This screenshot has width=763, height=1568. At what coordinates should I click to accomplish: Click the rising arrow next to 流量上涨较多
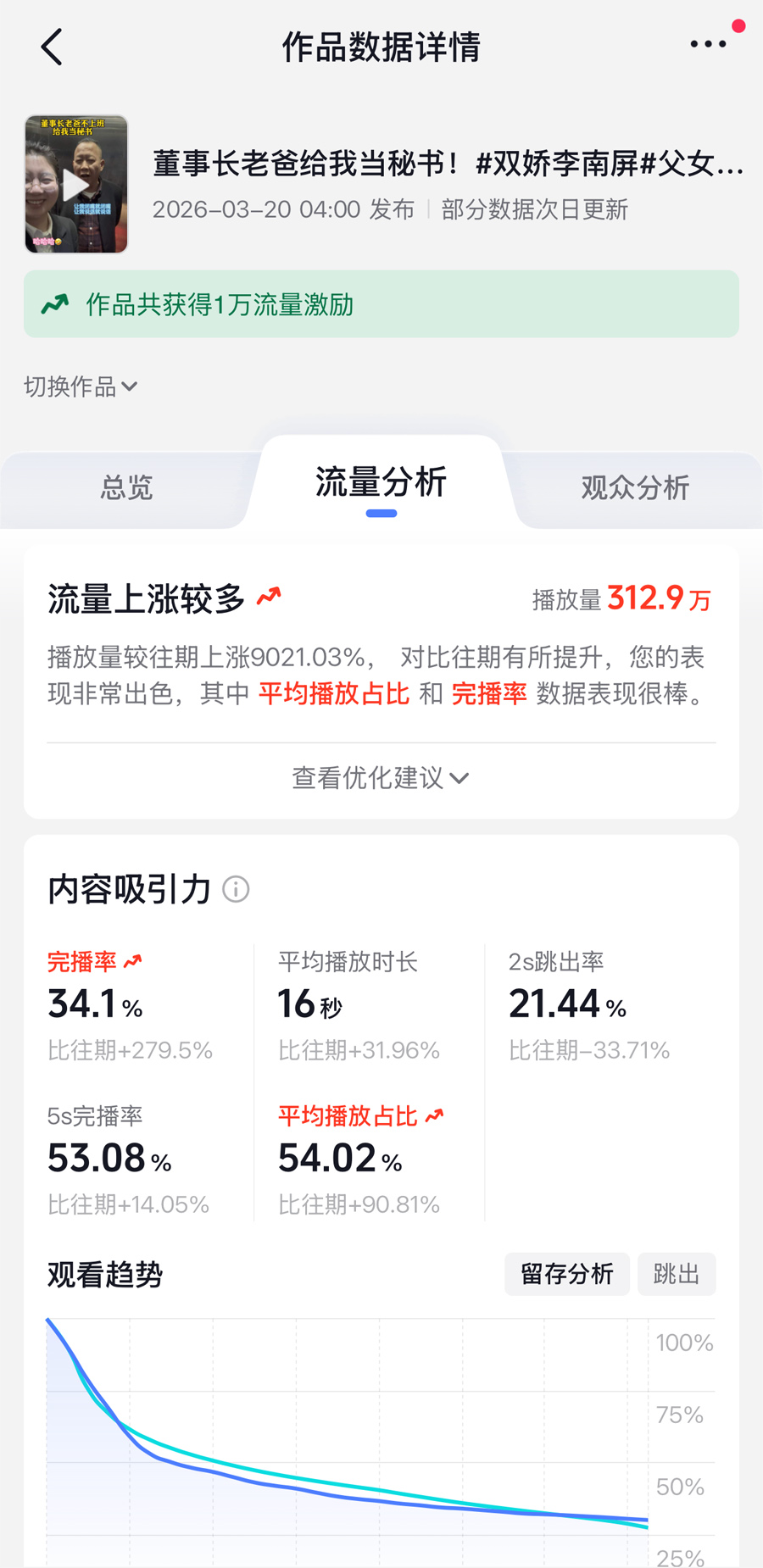270,596
